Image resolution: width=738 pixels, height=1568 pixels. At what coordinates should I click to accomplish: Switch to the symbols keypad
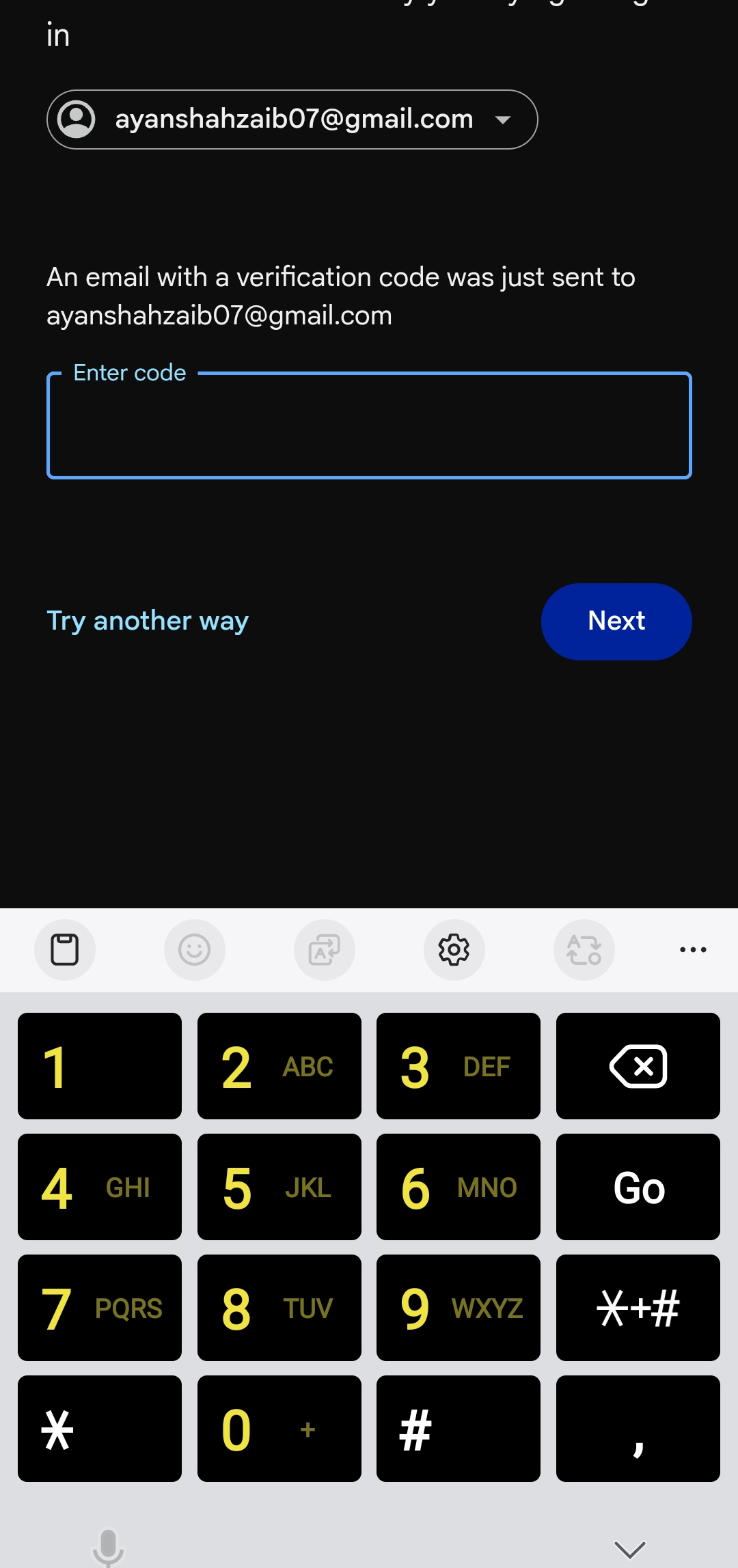[x=638, y=1308]
